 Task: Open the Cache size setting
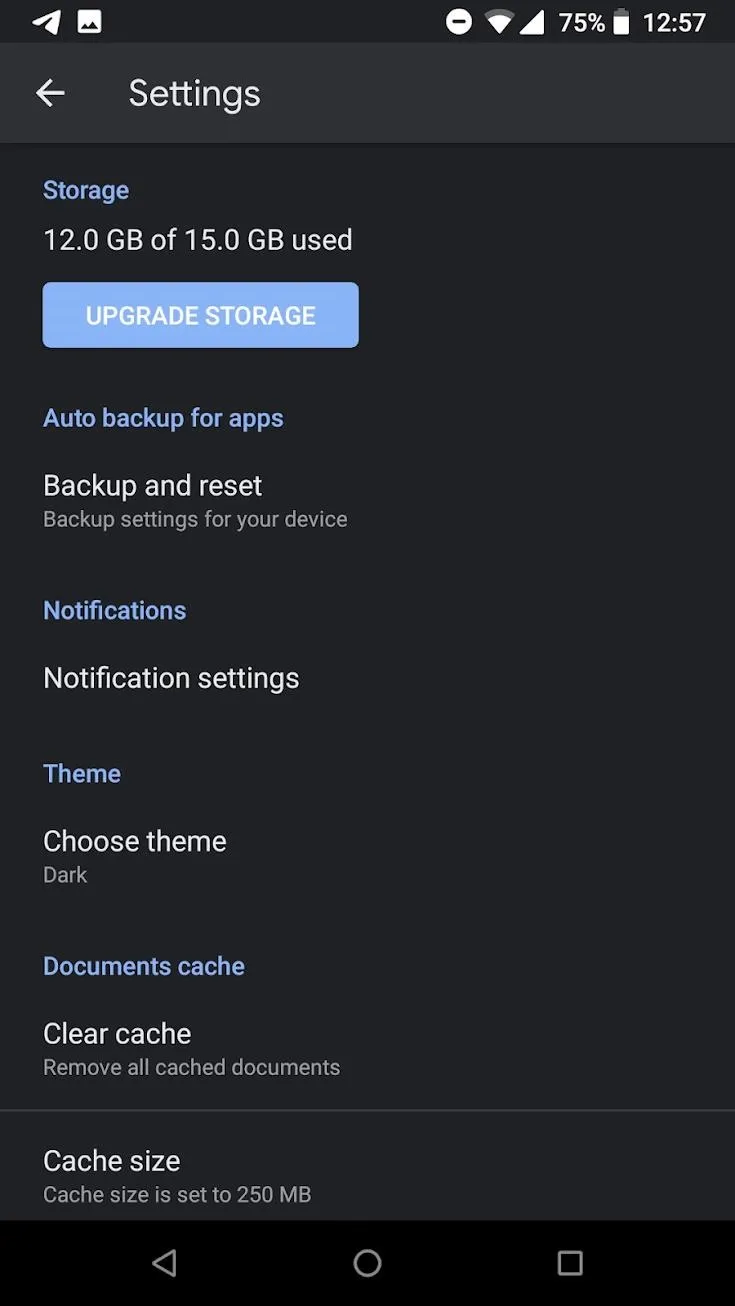[367, 1175]
